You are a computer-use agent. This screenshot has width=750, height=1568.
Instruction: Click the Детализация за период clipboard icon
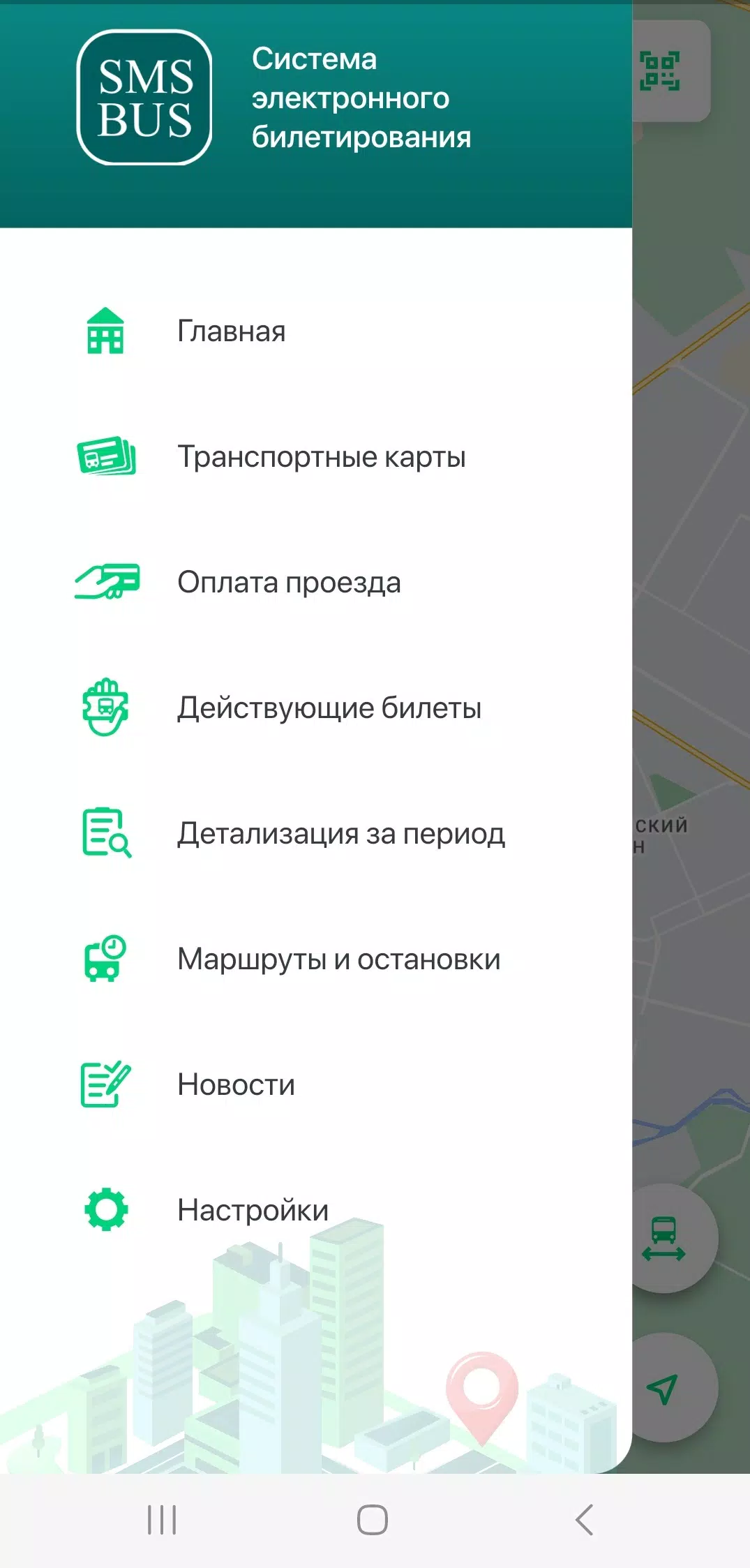103,833
